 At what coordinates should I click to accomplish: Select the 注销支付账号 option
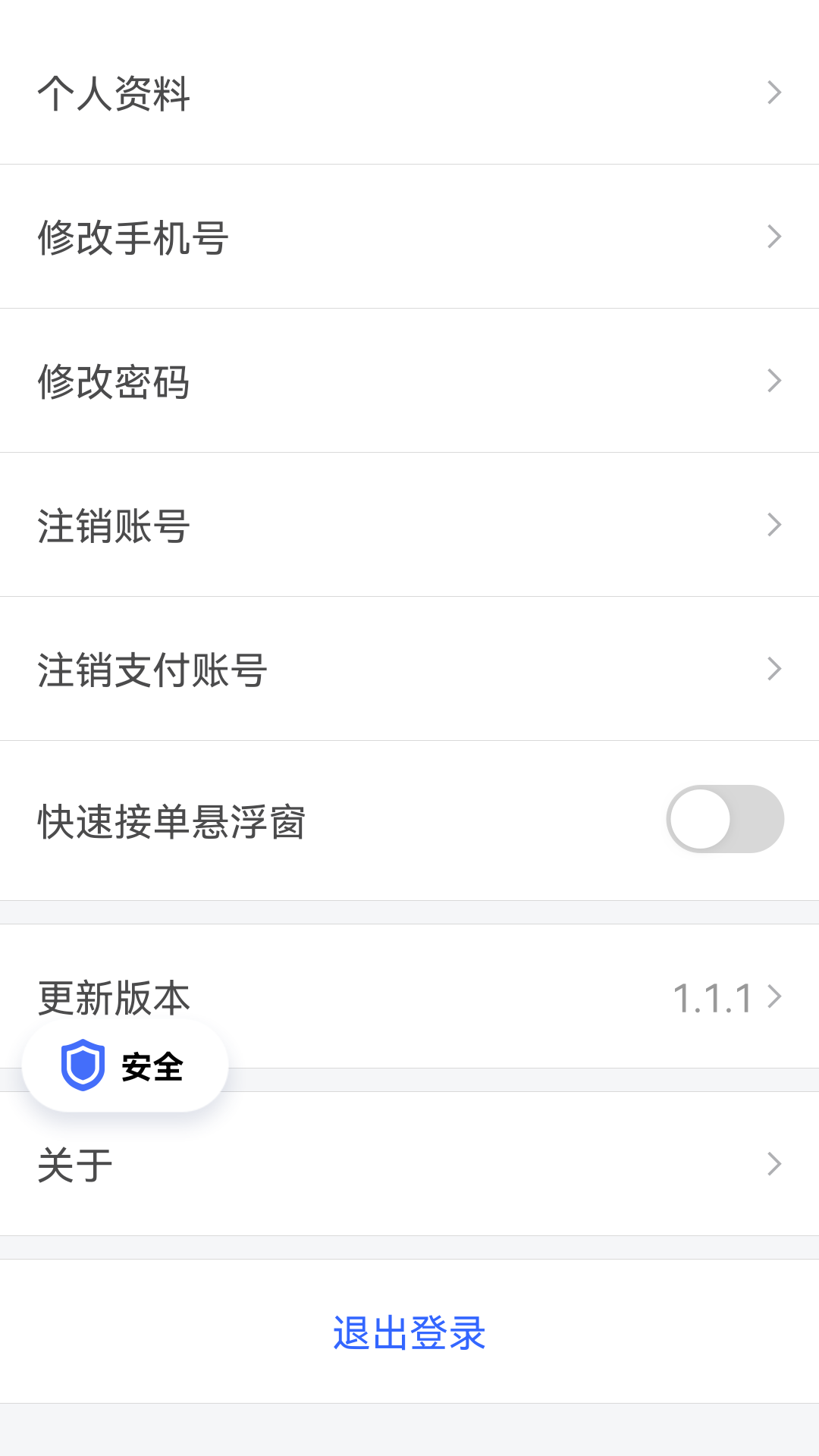pyautogui.click(x=409, y=667)
